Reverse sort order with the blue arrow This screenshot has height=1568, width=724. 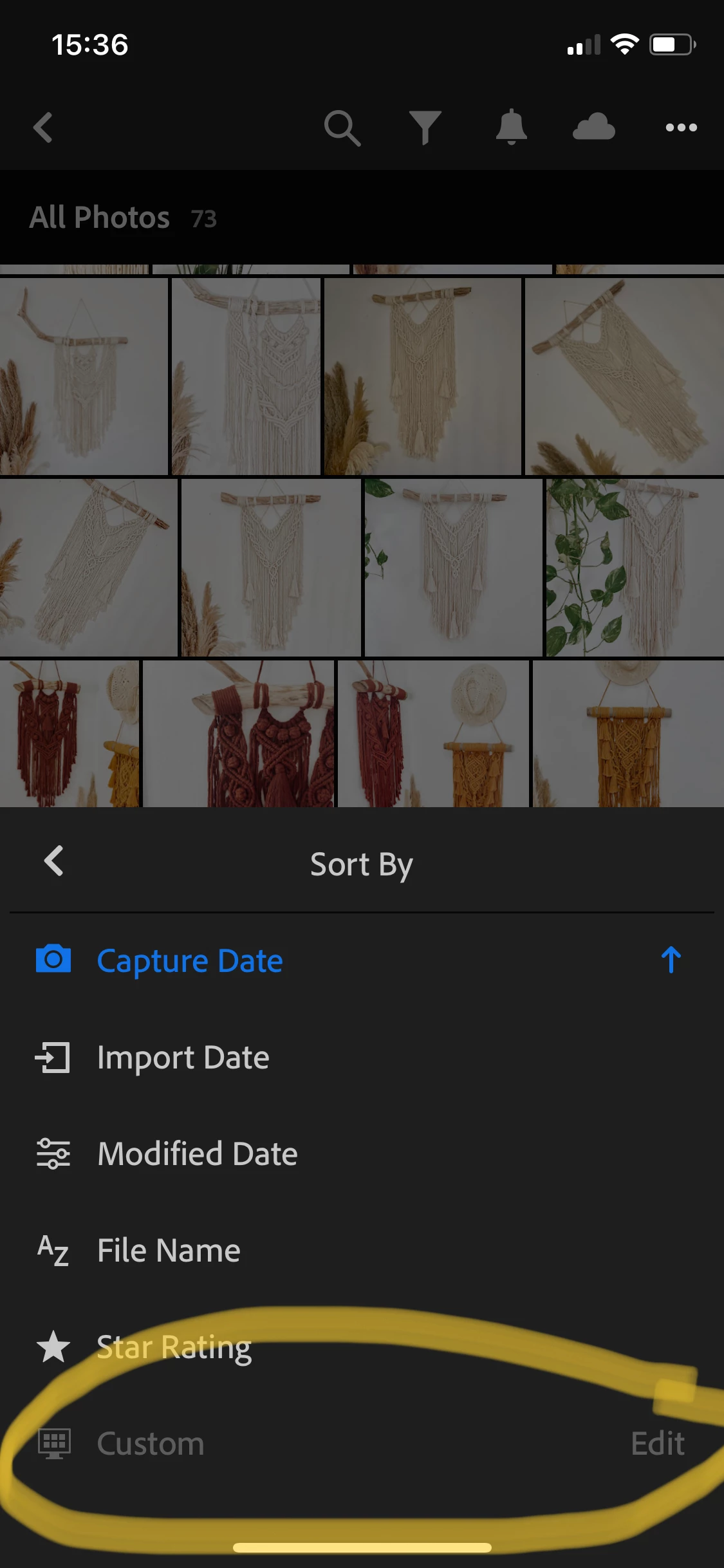coord(671,960)
